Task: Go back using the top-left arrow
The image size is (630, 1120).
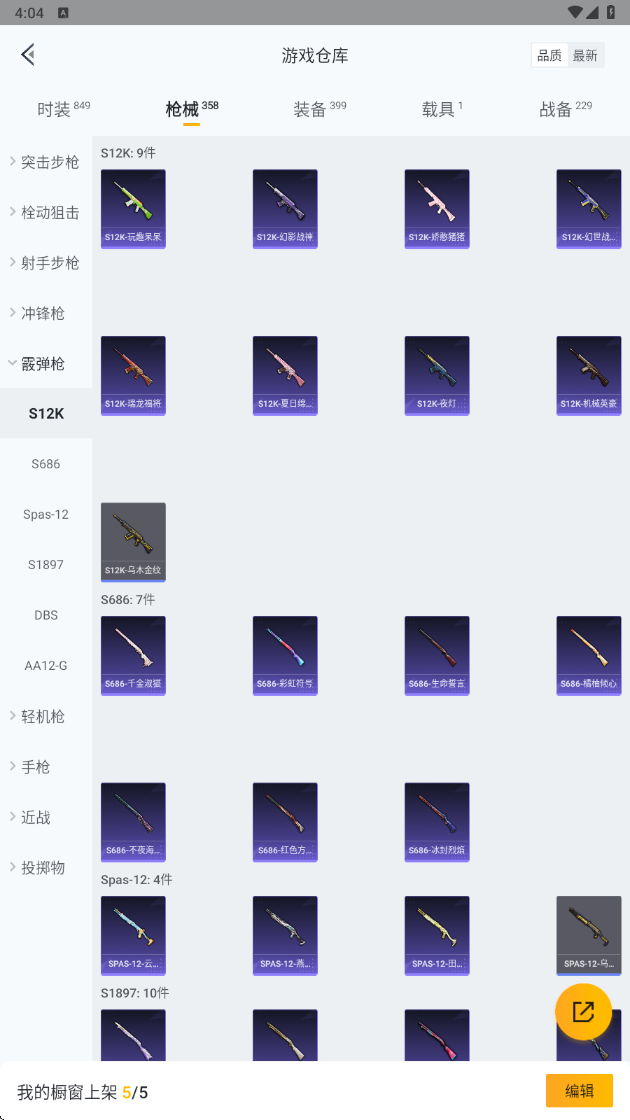Action: coord(28,54)
